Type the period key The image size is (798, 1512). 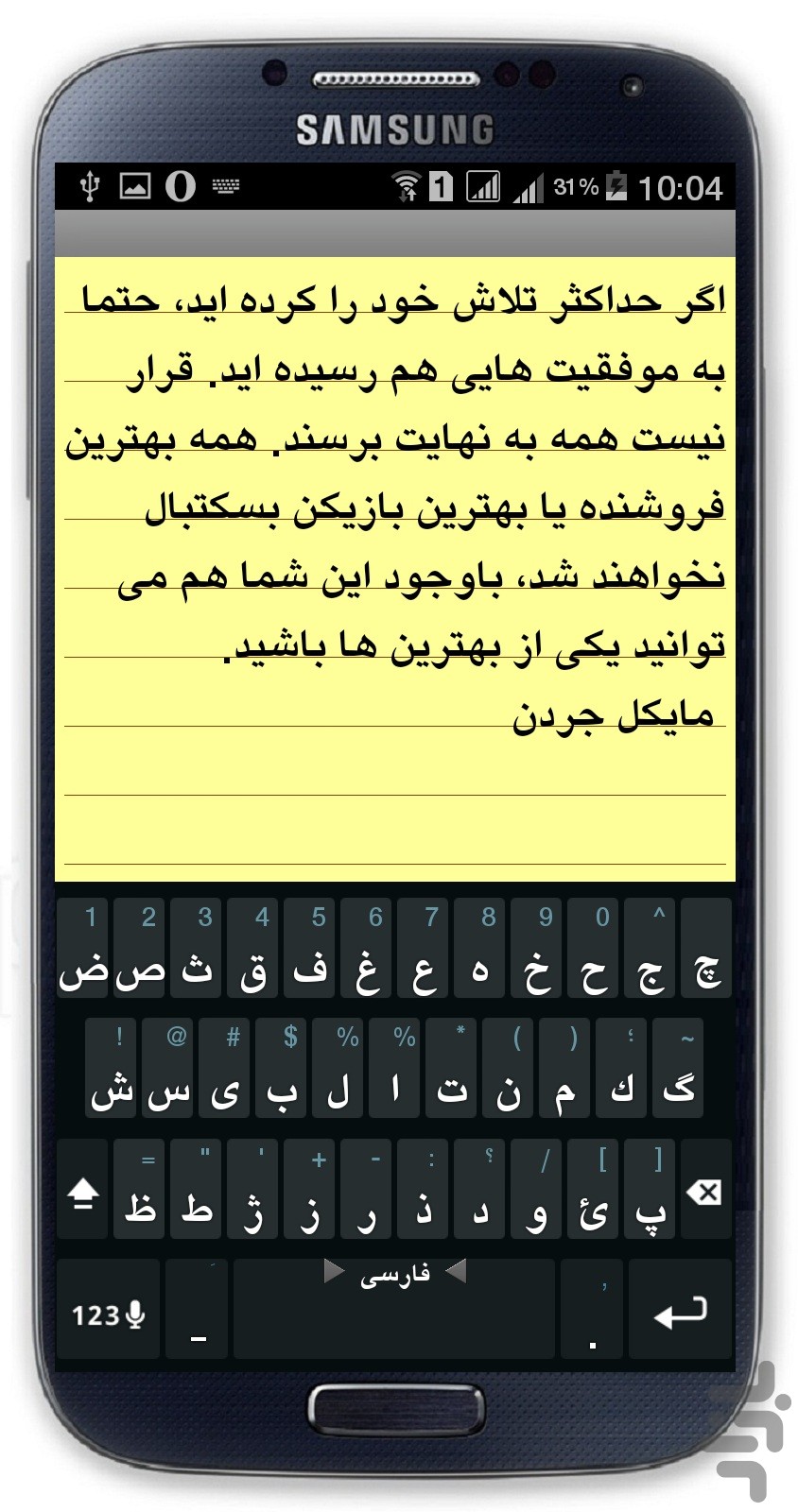pos(592,1310)
